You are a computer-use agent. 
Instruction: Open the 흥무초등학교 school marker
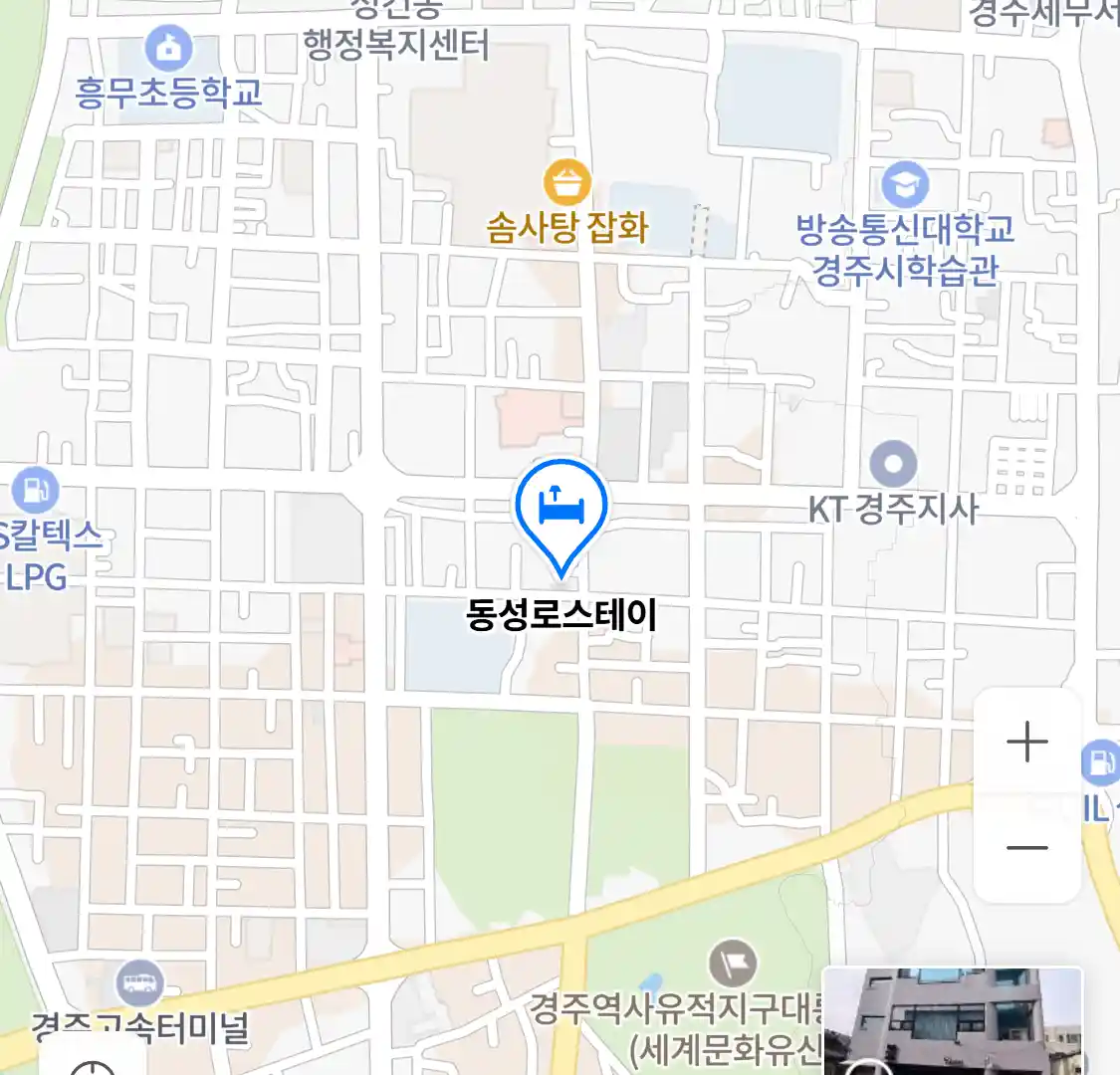[x=168, y=48]
